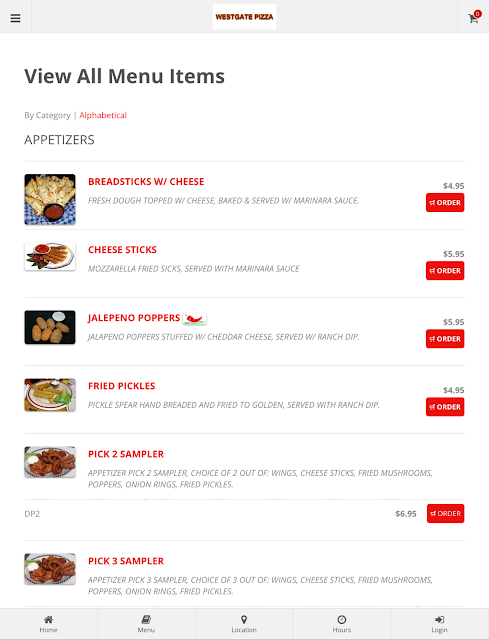Open the Location tab

point(244,624)
